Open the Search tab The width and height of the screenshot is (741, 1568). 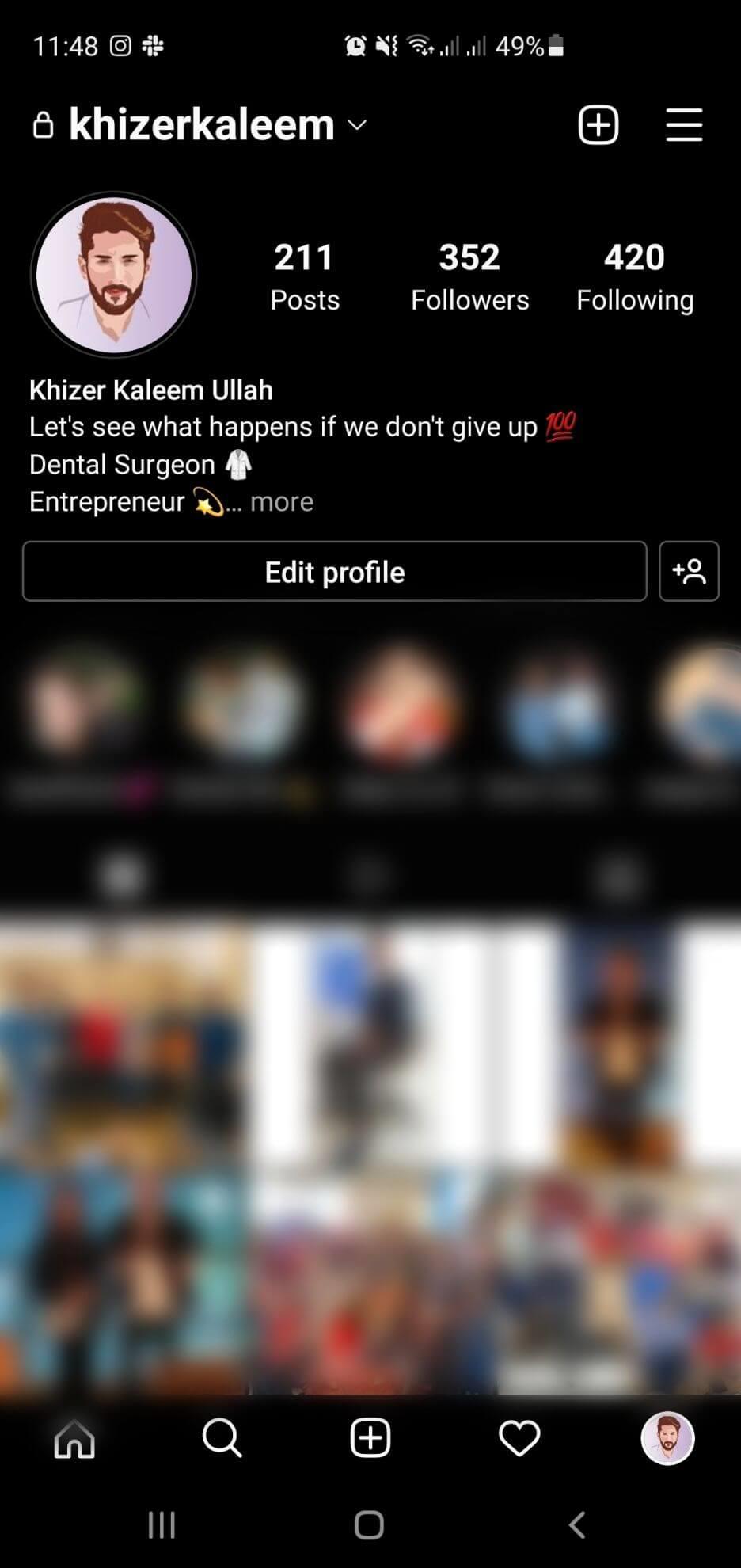point(222,1437)
